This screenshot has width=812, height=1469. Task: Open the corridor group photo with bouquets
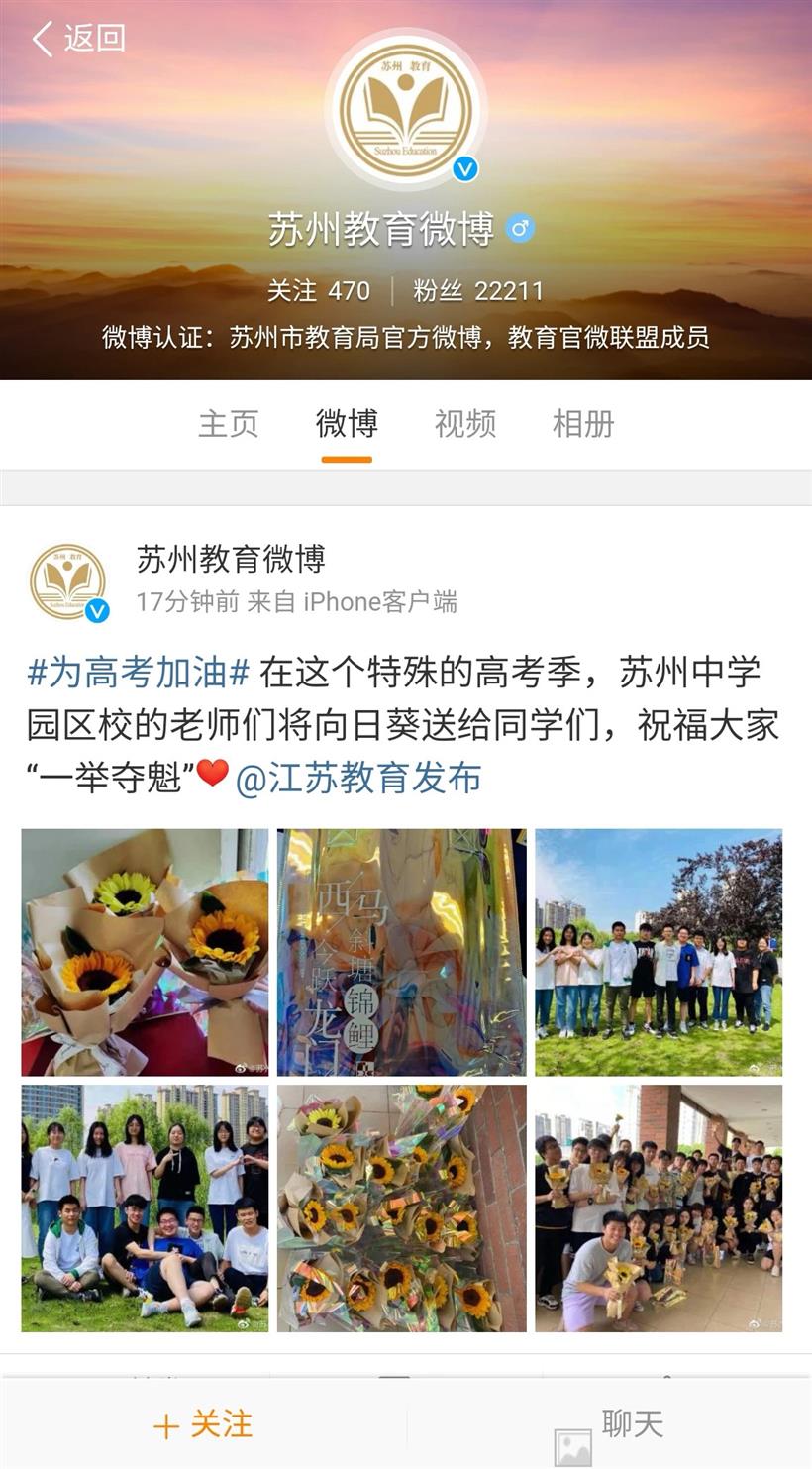pos(659,1208)
